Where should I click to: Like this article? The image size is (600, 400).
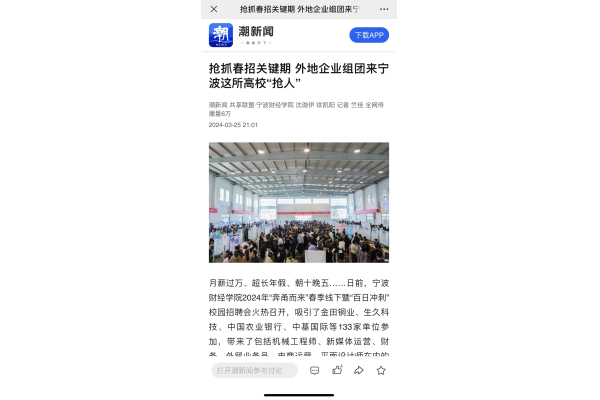337,370
